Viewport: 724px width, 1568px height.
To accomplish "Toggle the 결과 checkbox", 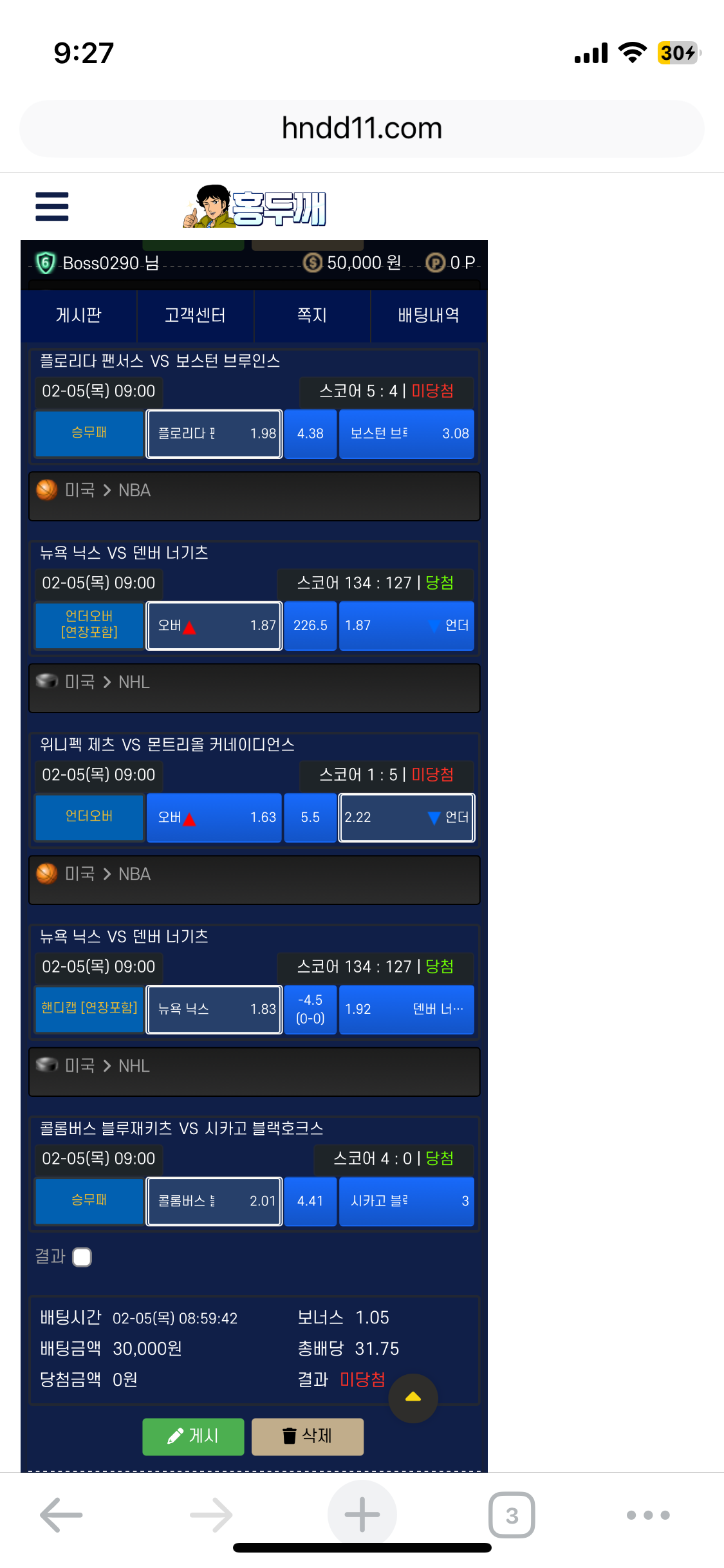I will [82, 1257].
